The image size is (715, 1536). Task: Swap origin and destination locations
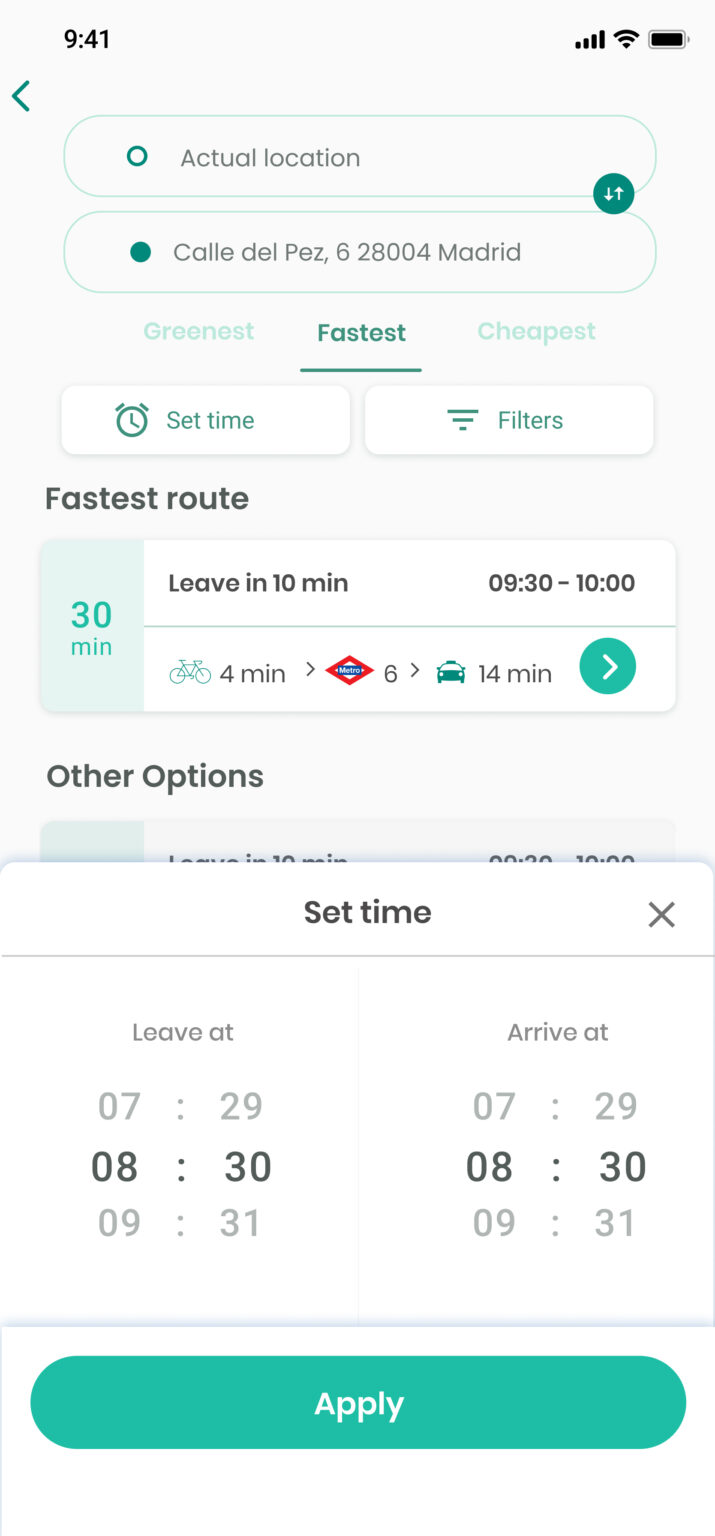613,194
